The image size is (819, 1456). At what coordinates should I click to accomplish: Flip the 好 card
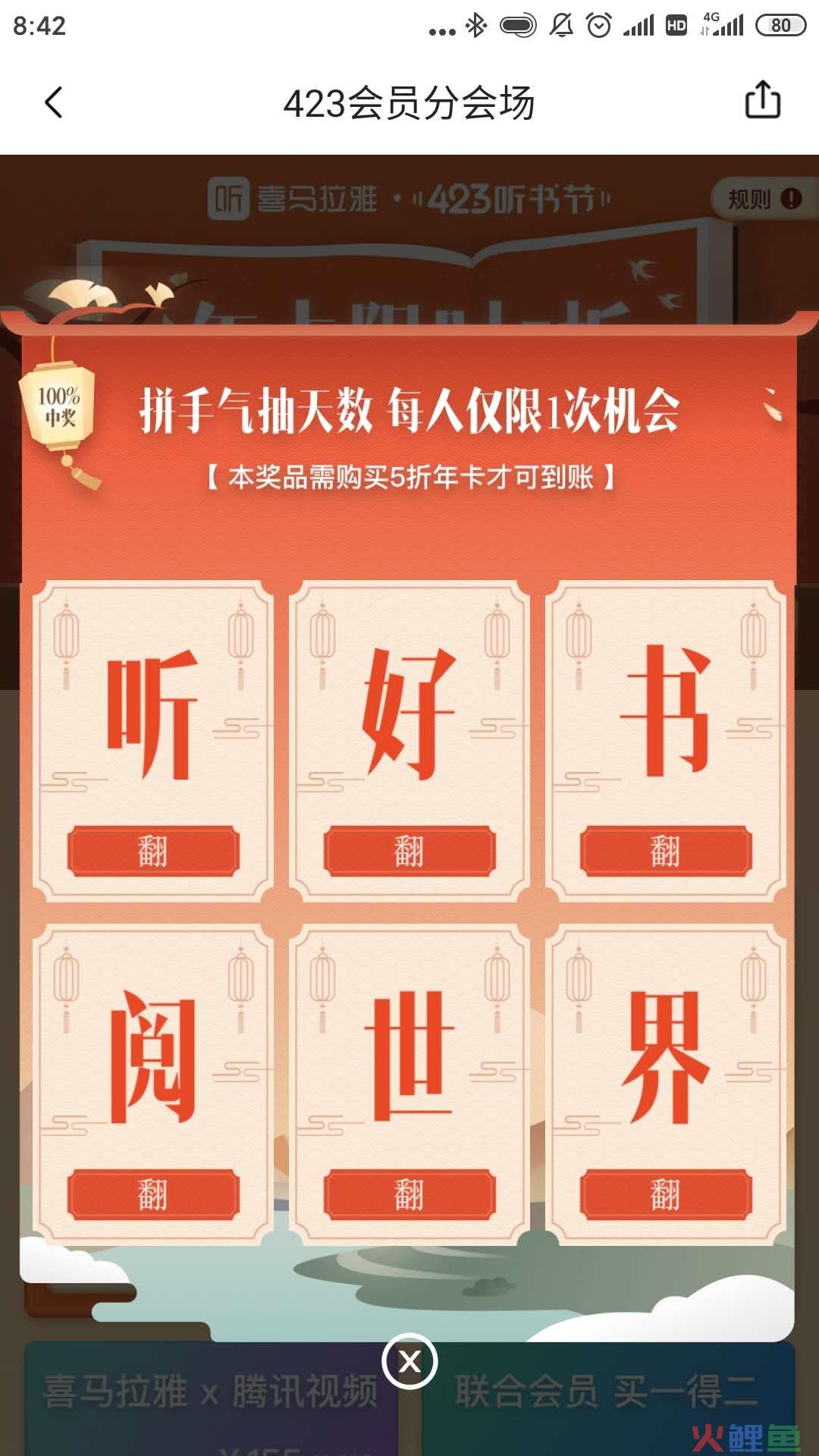click(409, 851)
